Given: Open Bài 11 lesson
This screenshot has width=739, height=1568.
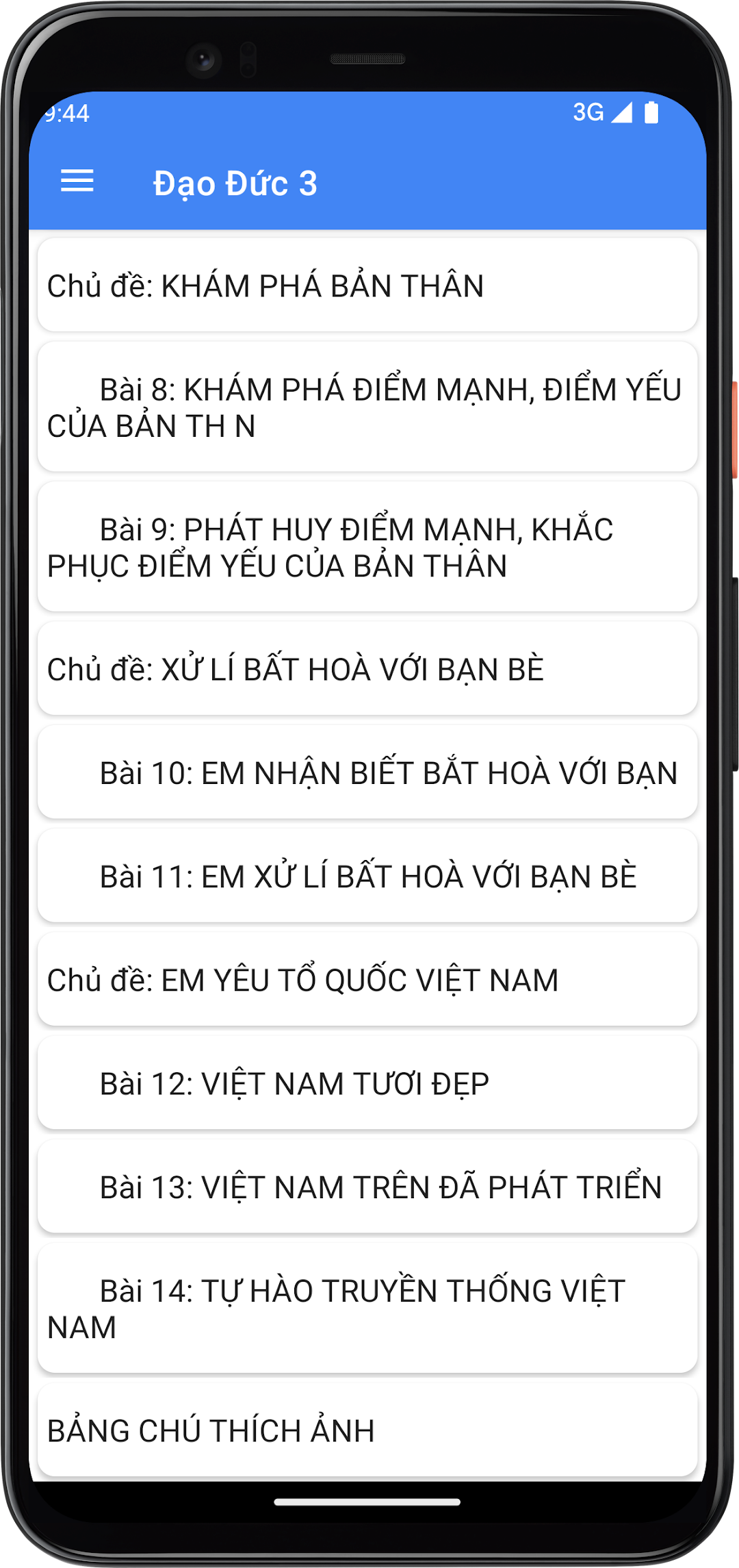Looking at the screenshot, I should click(x=367, y=876).
